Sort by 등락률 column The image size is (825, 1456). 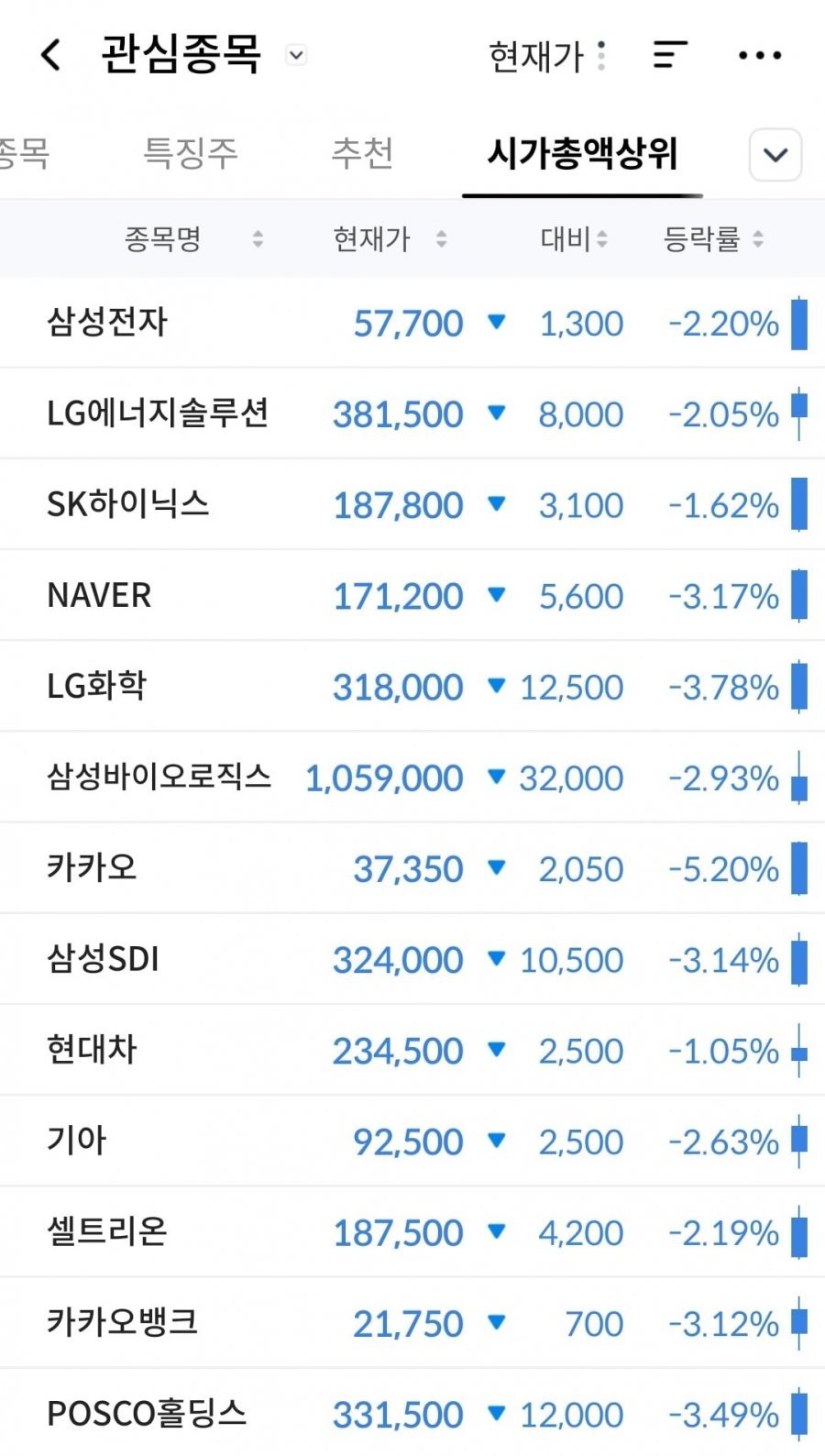click(x=713, y=239)
